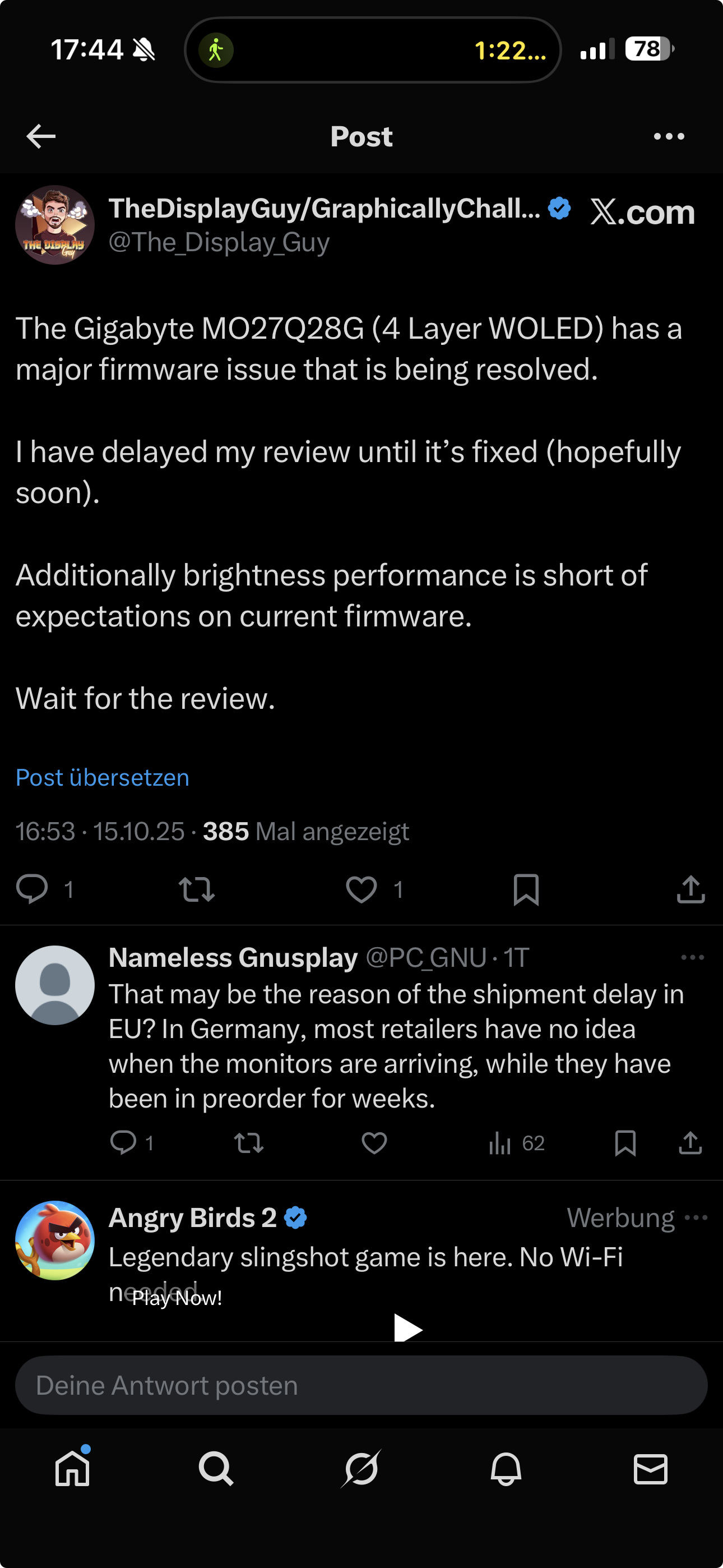Screen dimensions: 723x1568
Task: Share Nameless Gnusplay's reply
Action: [689, 1143]
